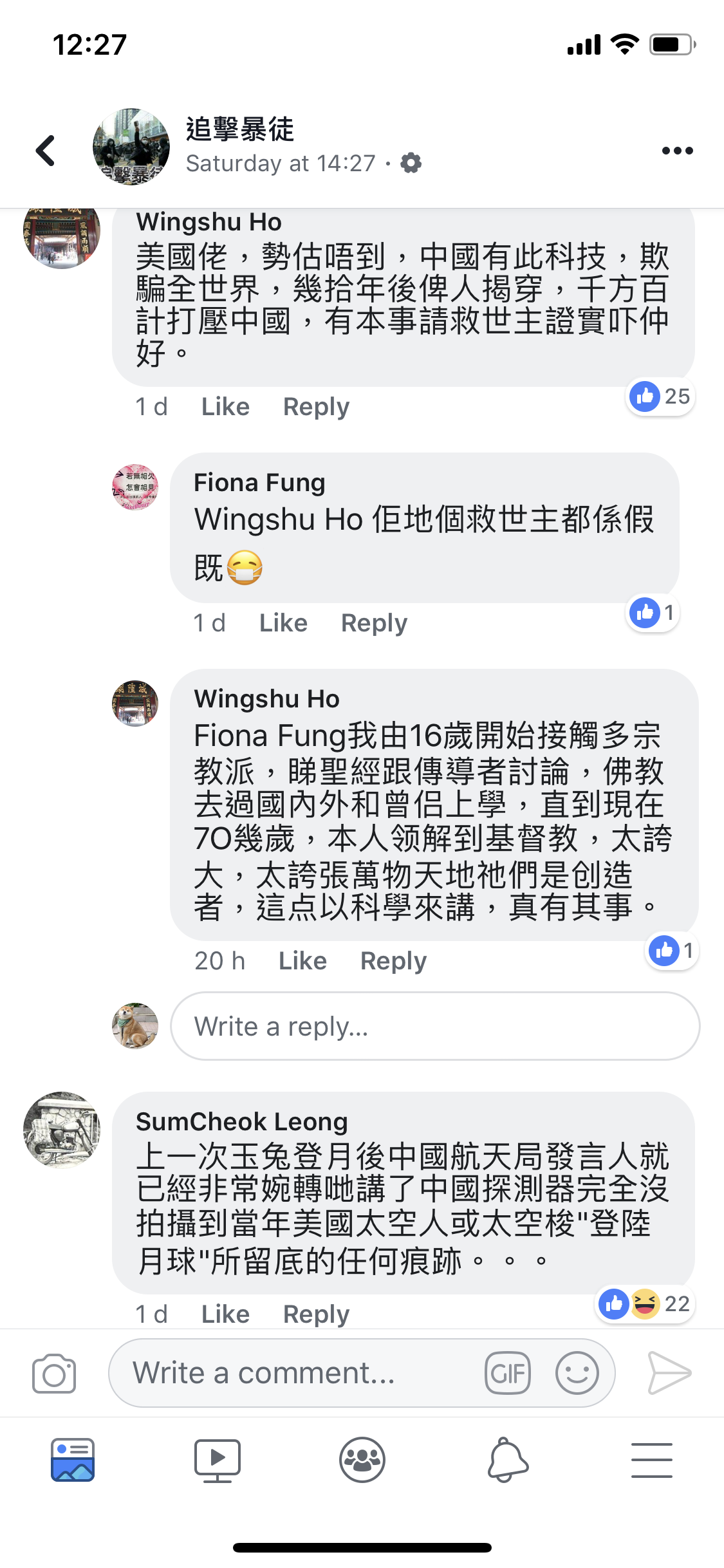Reply to Wingshu Ho's first comment
Viewport: 724px width, 1568px height.
(x=316, y=407)
